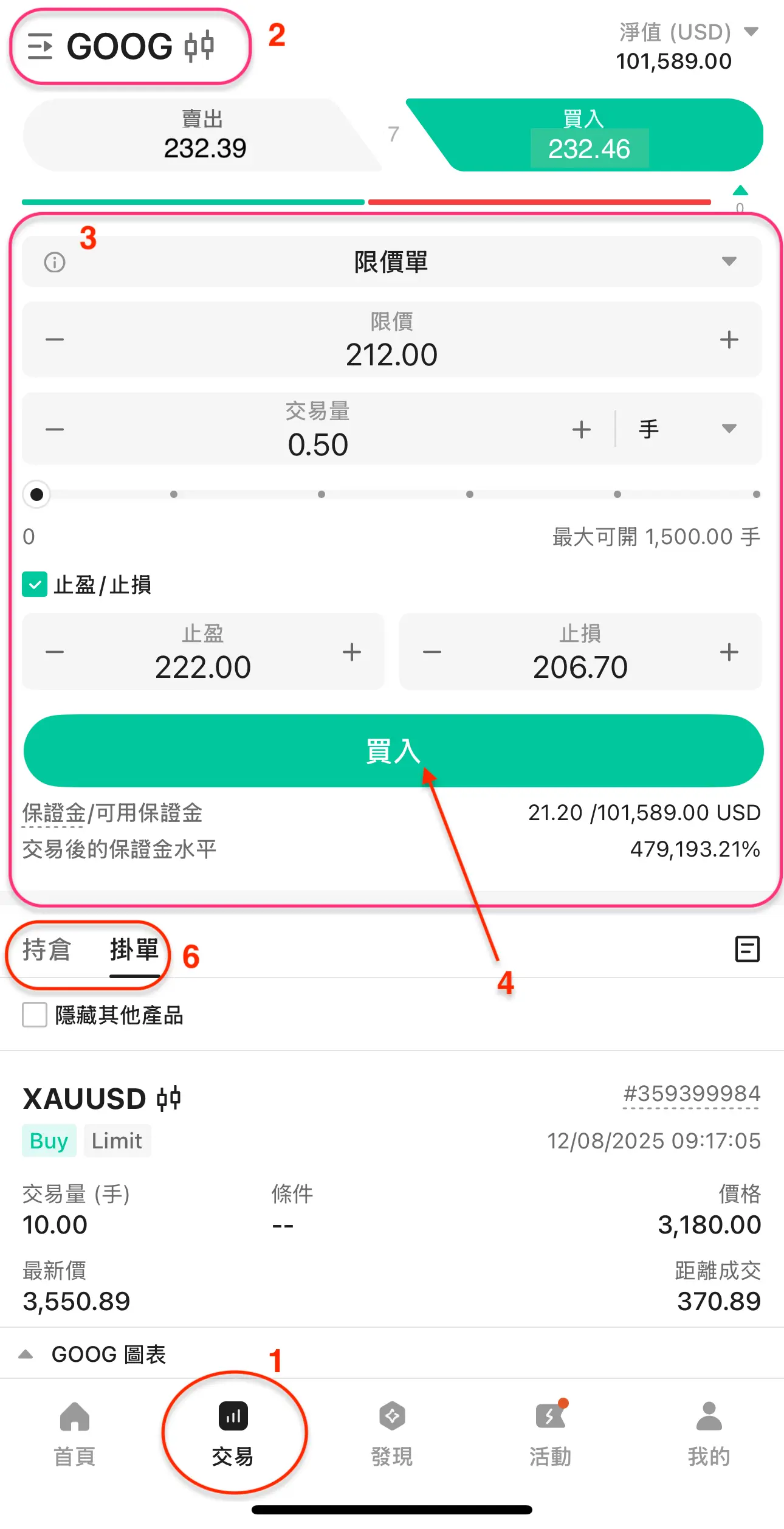Decrease the 限價 limit price
This screenshot has width=784, height=1529.
(x=55, y=339)
